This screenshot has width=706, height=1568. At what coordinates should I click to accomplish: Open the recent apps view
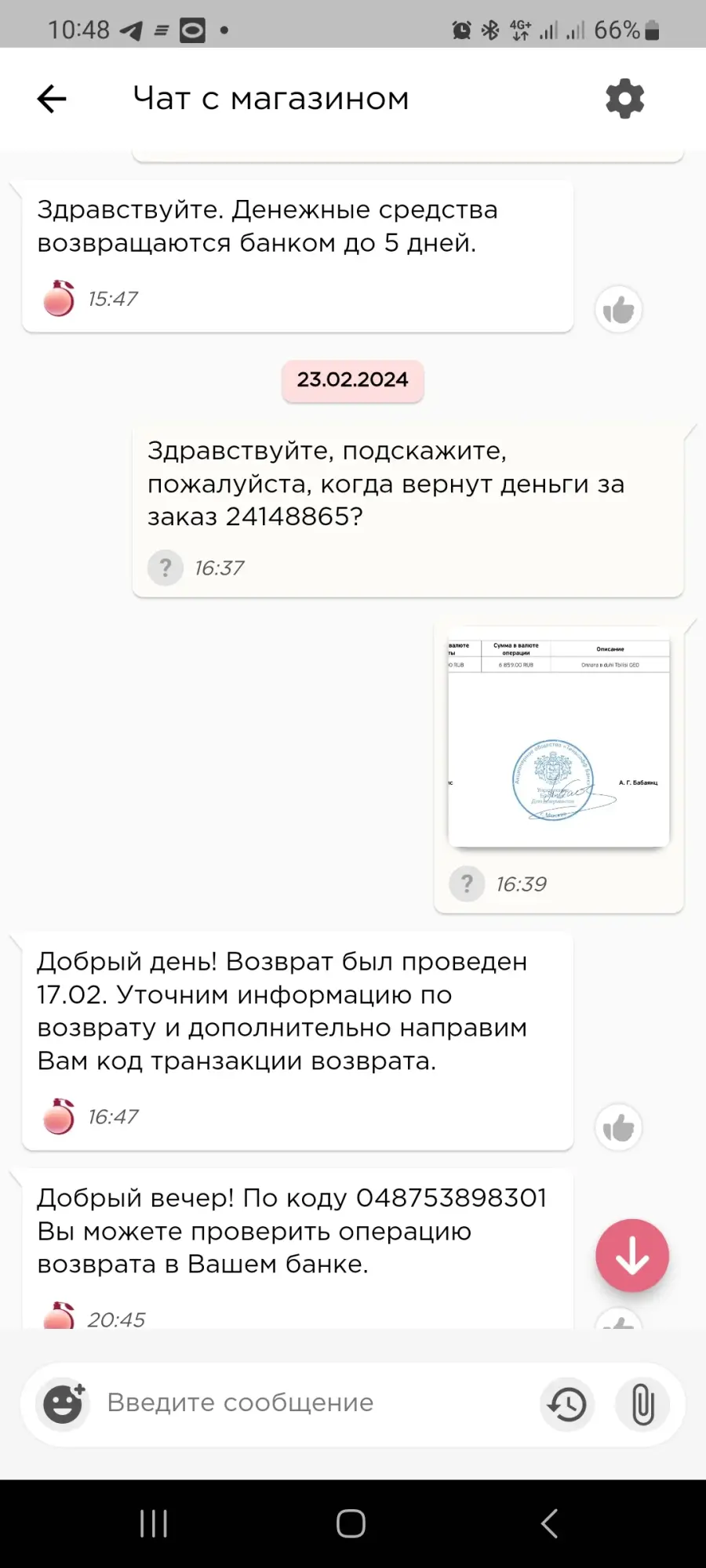click(154, 1523)
